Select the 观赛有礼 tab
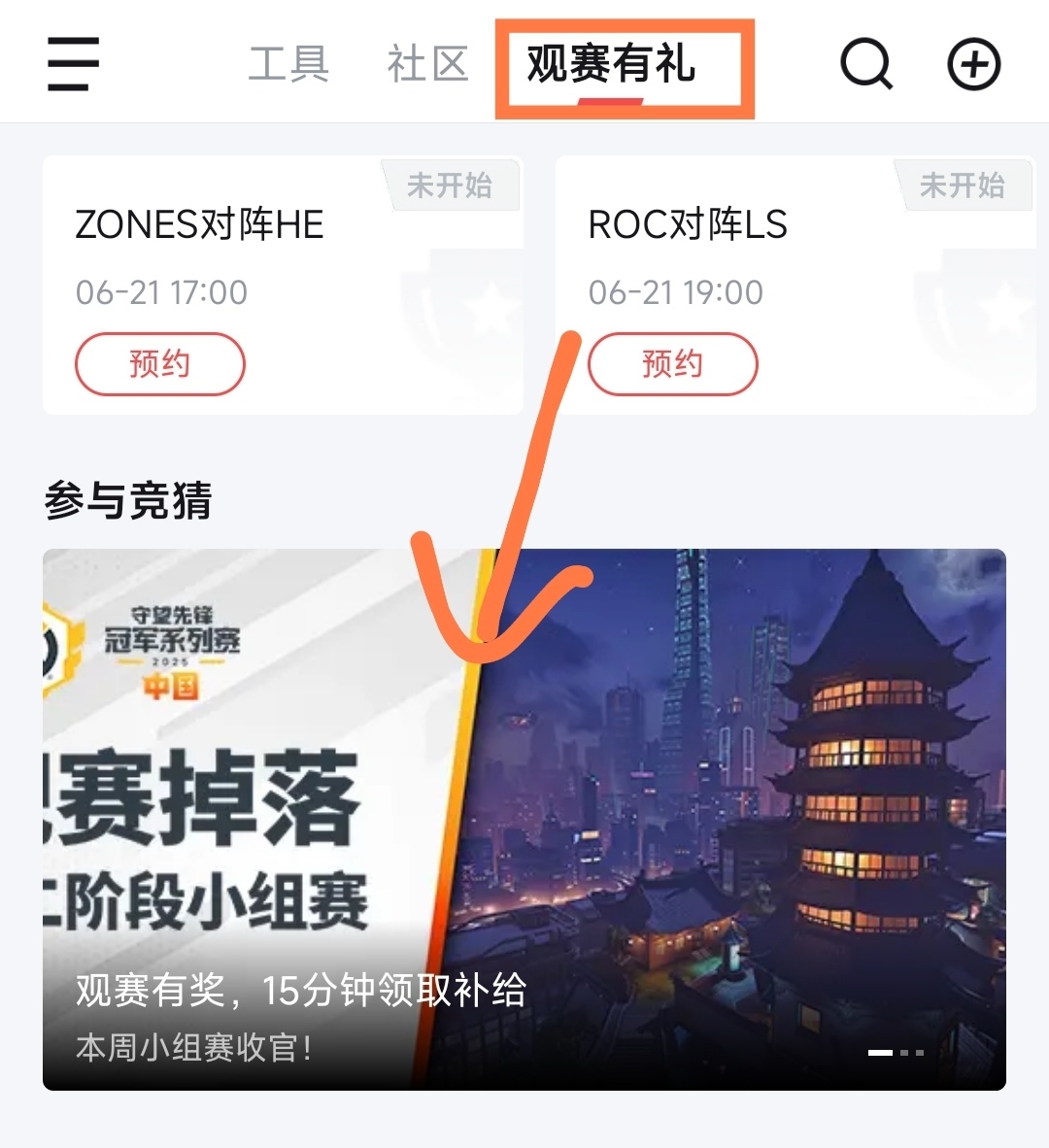The height and width of the screenshot is (1148, 1049). 611,65
